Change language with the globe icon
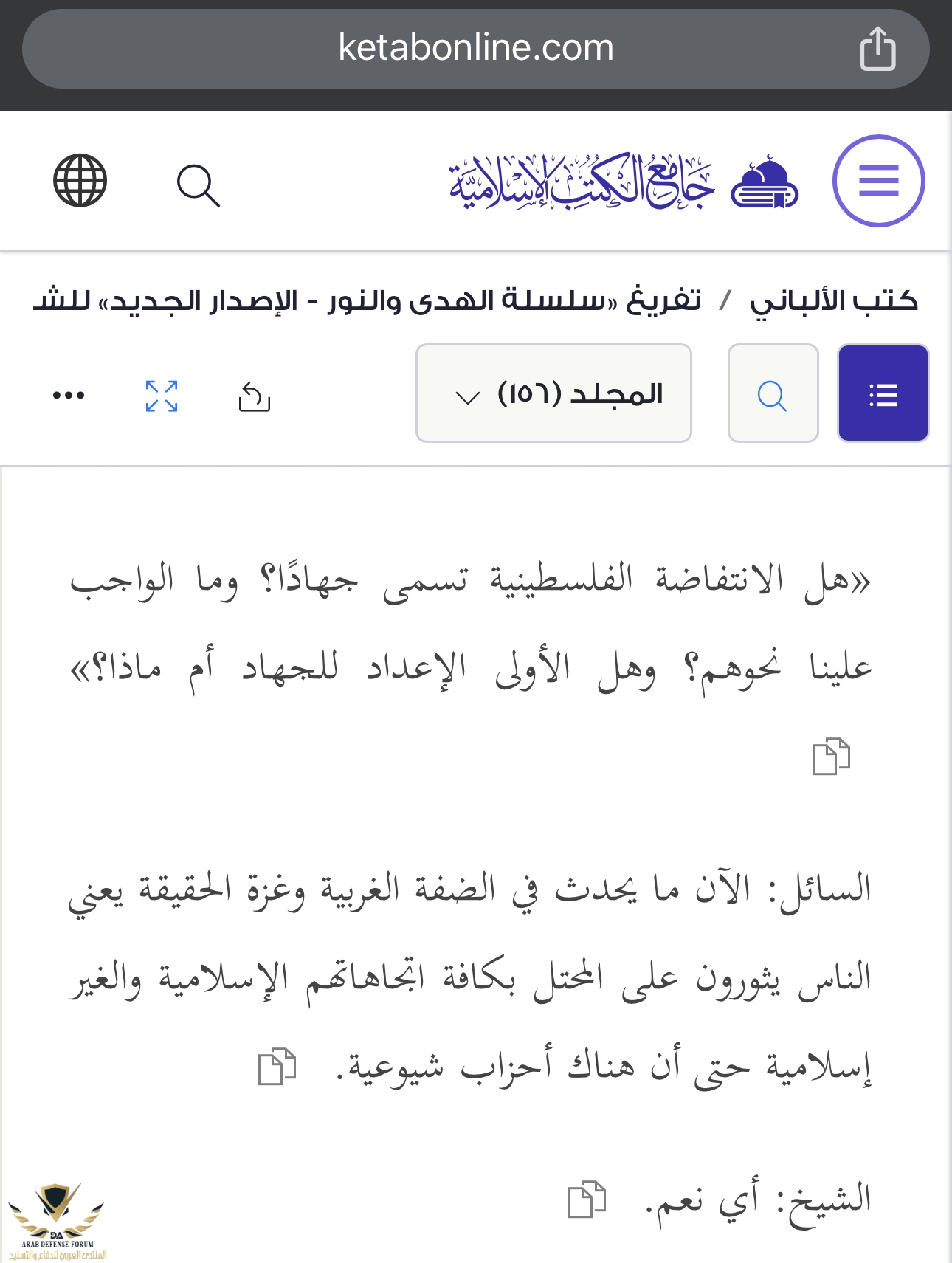The image size is (952, 1263). [80, 181]
